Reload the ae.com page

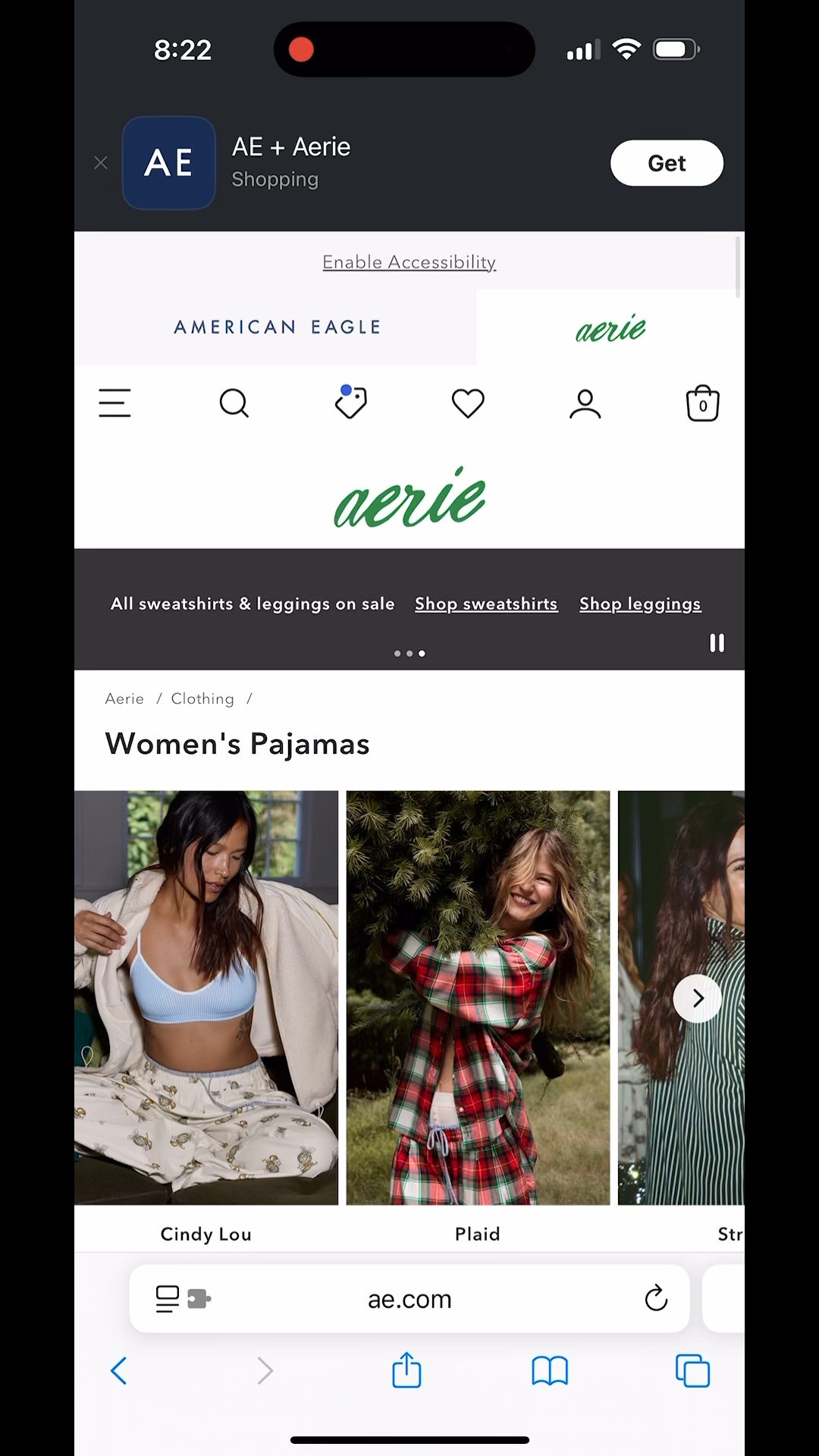tap(656, 1298)
